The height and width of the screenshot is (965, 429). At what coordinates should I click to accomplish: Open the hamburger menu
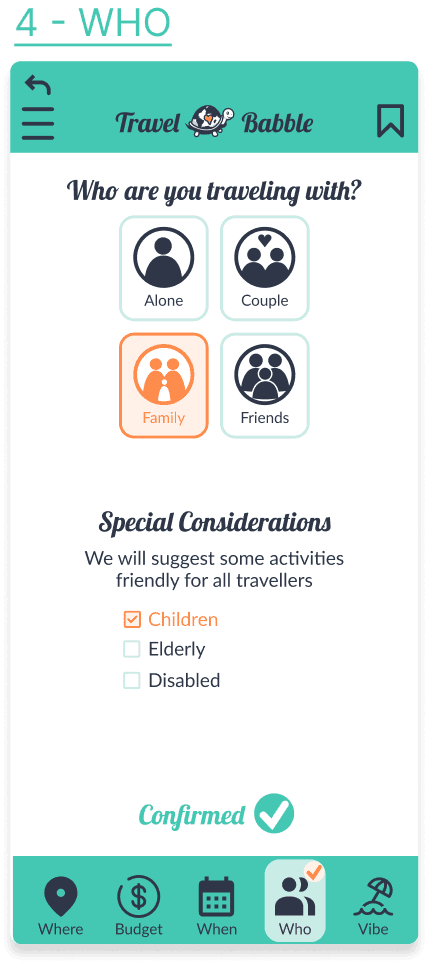tap(38, 123)
